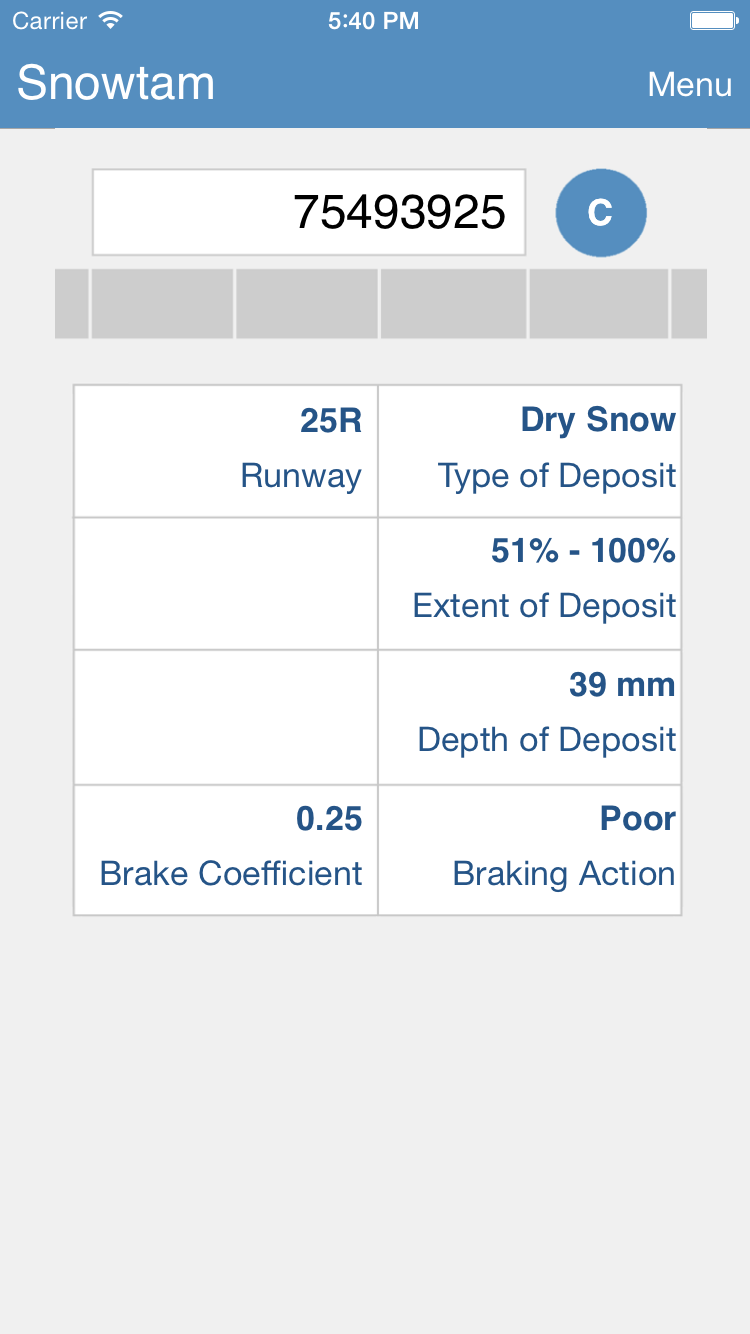Clear the code with the C button
This screenshot has width=750, height=1334.
click(601, 213)
